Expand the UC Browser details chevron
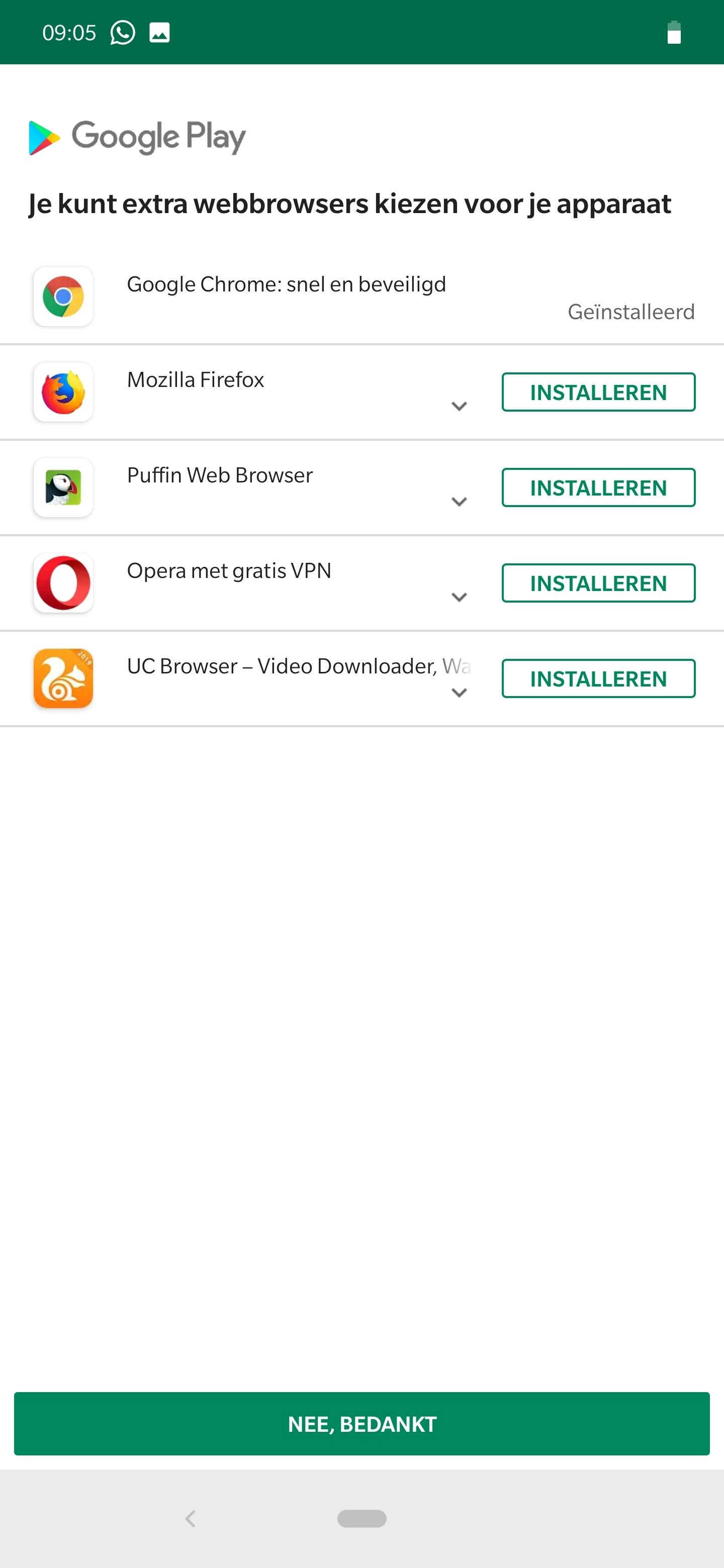This screenshot has height=1568, width=724. click(460, 692)
